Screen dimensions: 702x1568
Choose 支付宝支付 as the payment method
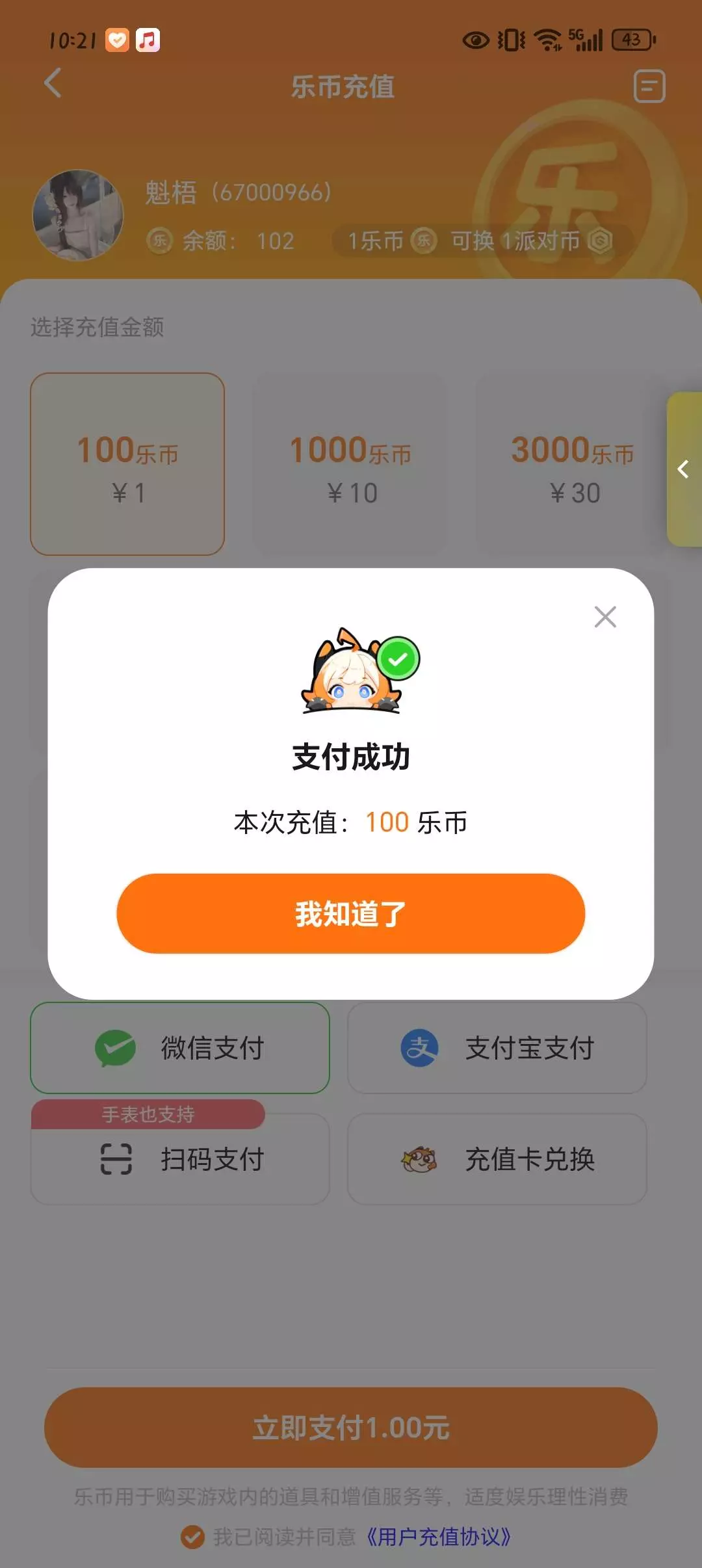pos(497,1048)
